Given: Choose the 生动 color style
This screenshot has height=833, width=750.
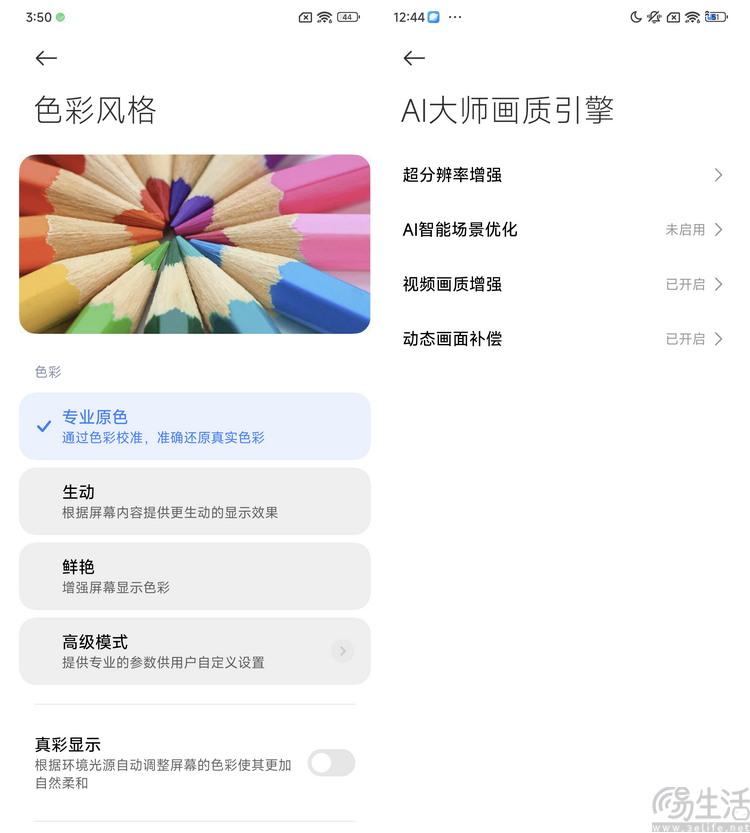Looking at the screenshot, I should [x=194, y=501].
